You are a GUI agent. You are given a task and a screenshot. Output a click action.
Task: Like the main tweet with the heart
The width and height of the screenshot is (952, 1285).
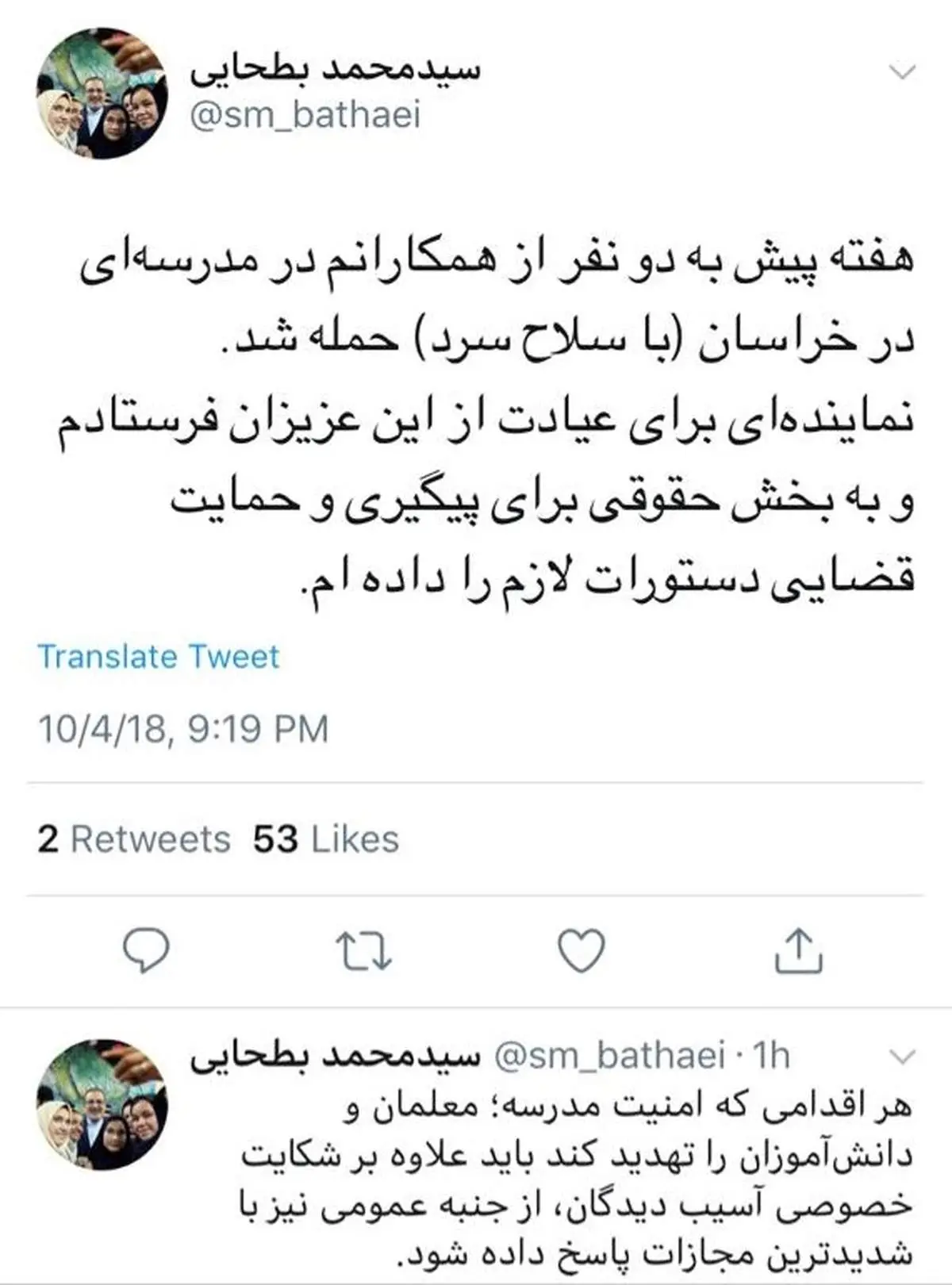582,950
